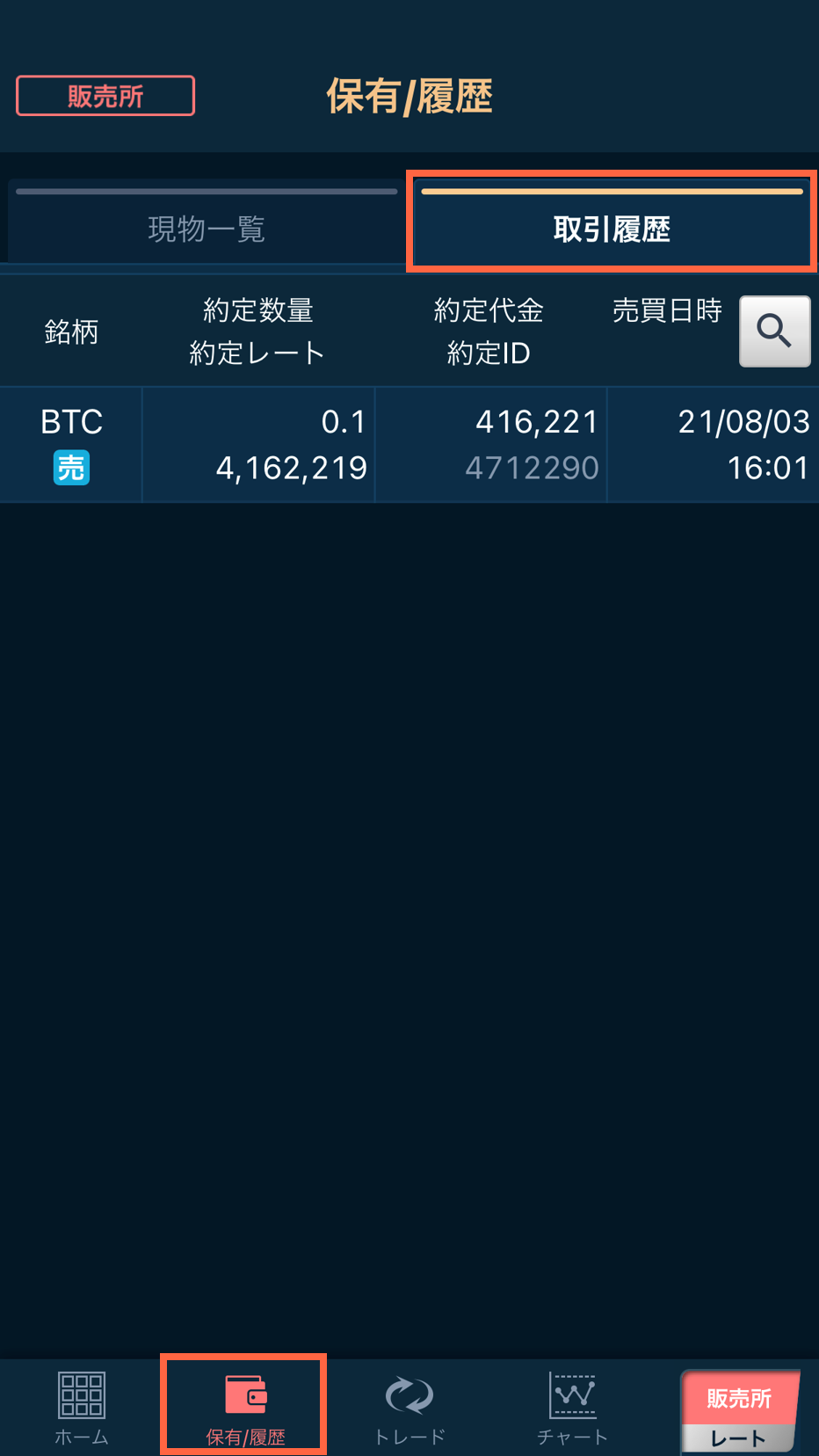Open the BTC sell transaction row
Image resolution: width=819 pixels, height=1456 pixels.
pyautogui.click(x=409, y=444)
